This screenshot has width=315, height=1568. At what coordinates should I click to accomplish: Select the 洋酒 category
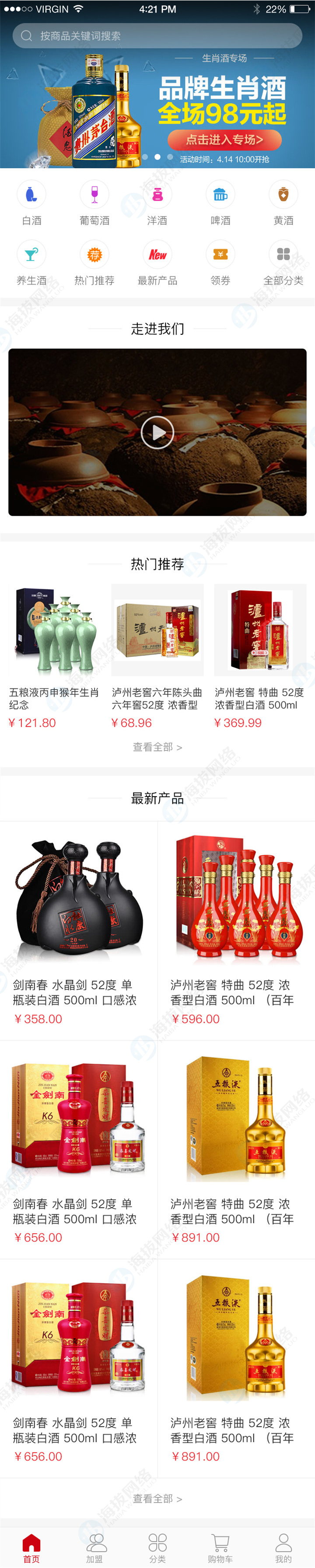tap(157, 203)
